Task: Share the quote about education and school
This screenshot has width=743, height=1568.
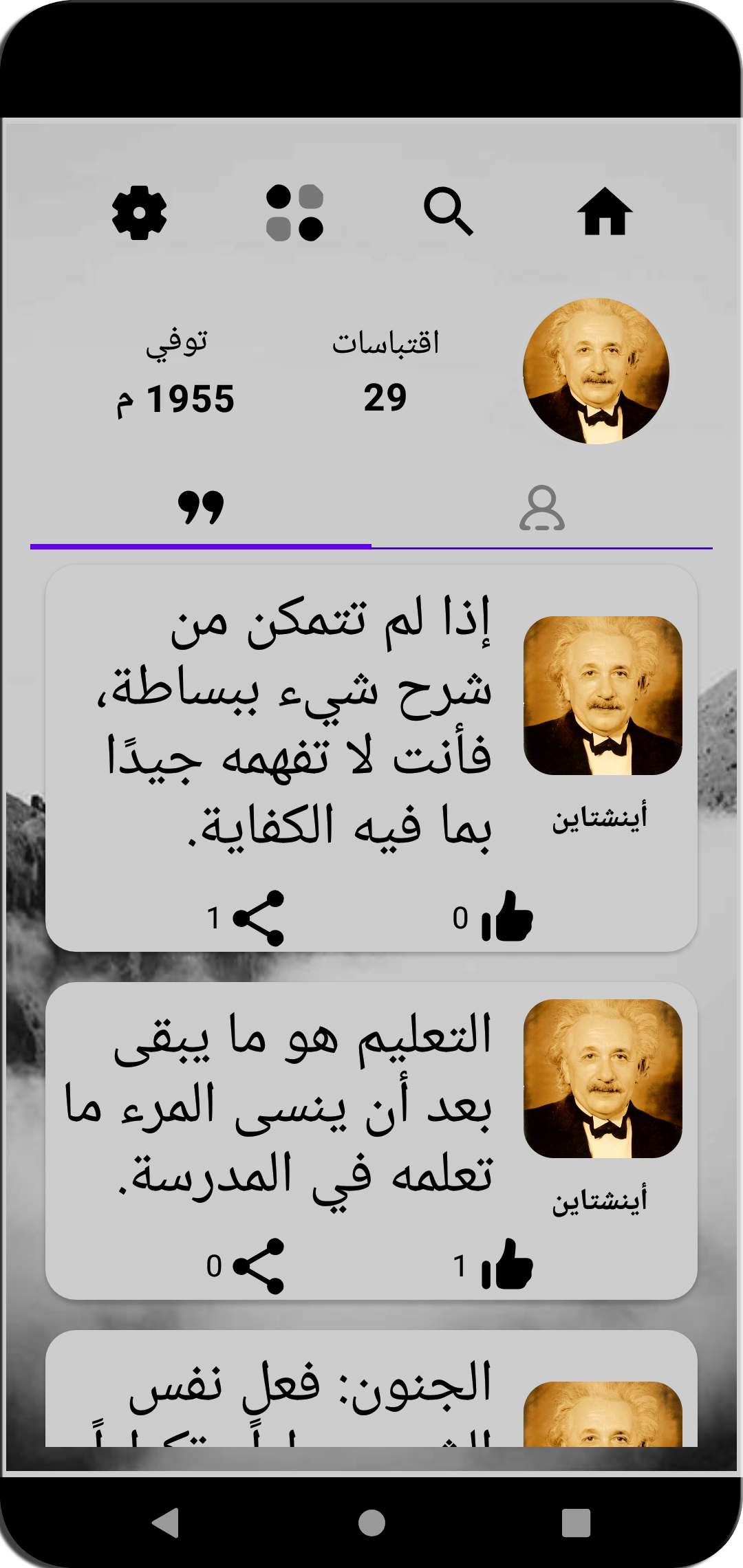Action: pos(259,1266)
